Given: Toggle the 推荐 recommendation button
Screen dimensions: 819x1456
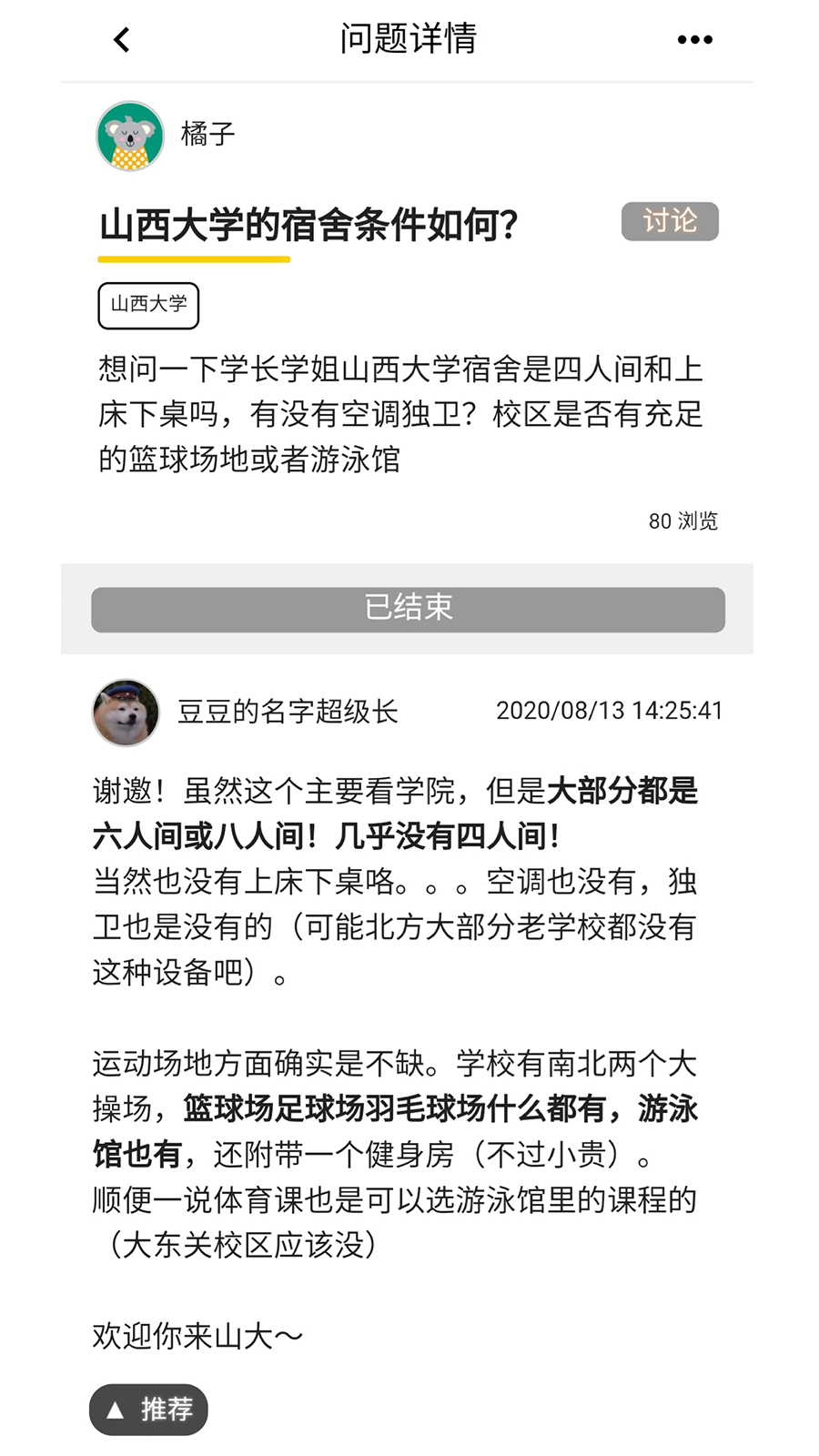Looking at the screenshot, I should (148, 1409).
